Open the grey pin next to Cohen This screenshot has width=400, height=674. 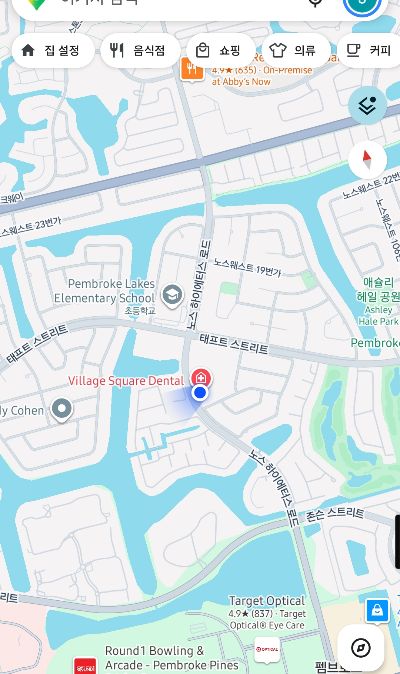point(61,410)
